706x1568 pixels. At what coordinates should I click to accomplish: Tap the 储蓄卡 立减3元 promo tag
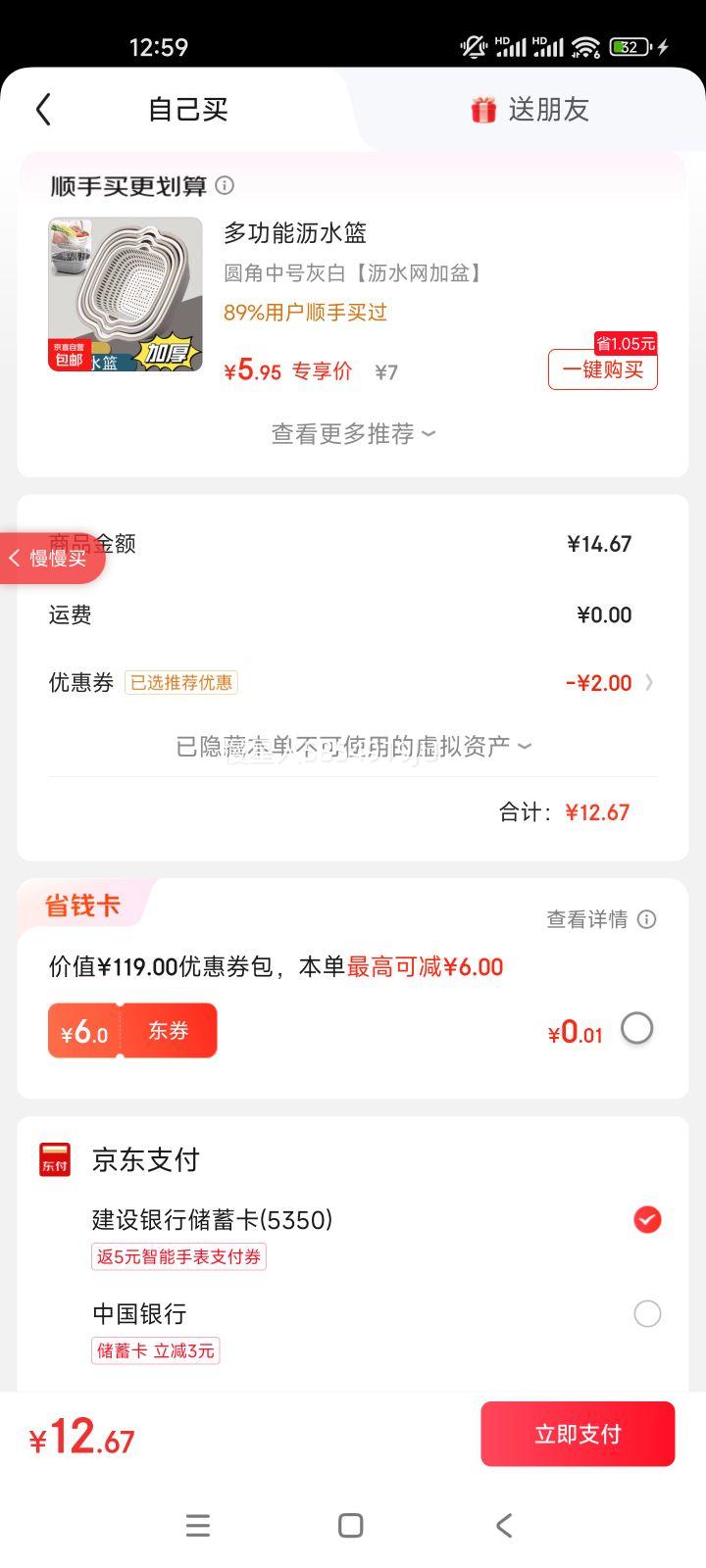(155, 1350)
